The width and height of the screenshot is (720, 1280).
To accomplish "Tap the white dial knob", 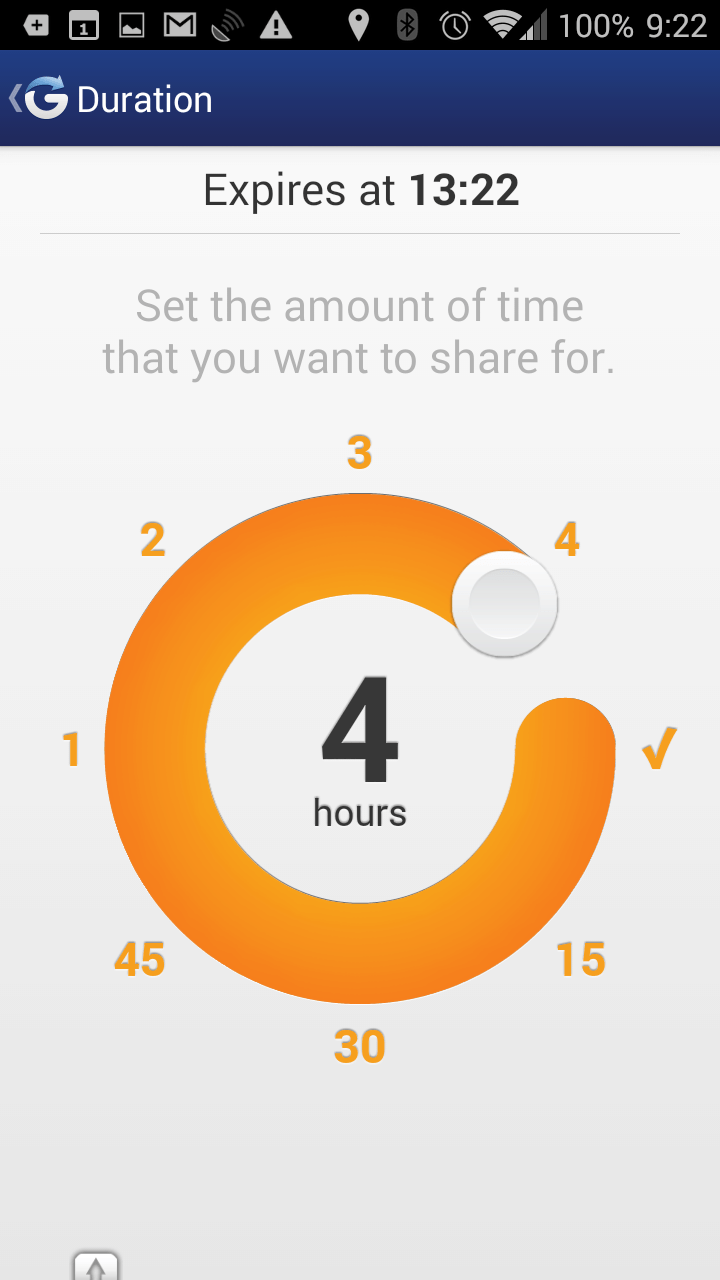I will (x=505, y=604).
